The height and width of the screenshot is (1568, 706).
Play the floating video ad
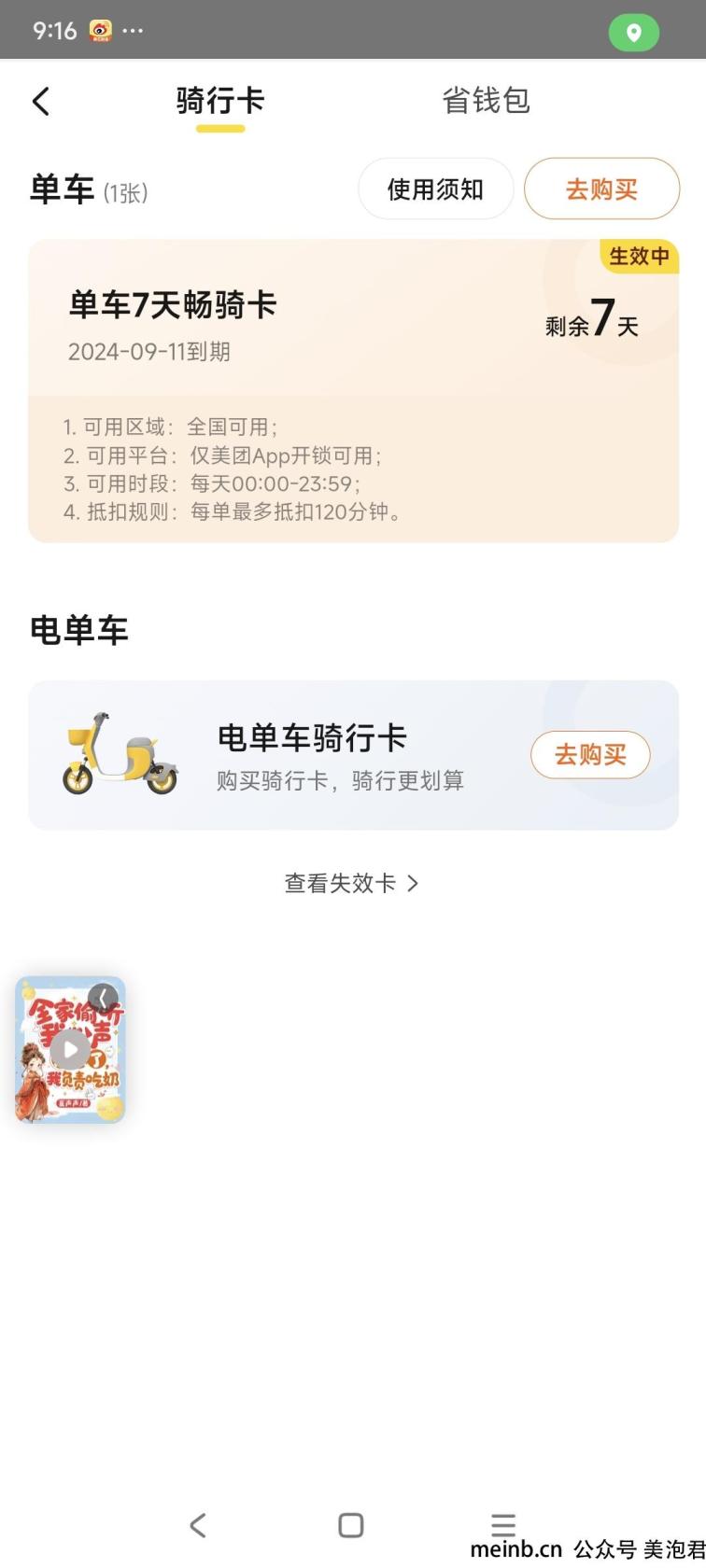pos(70,1050)
